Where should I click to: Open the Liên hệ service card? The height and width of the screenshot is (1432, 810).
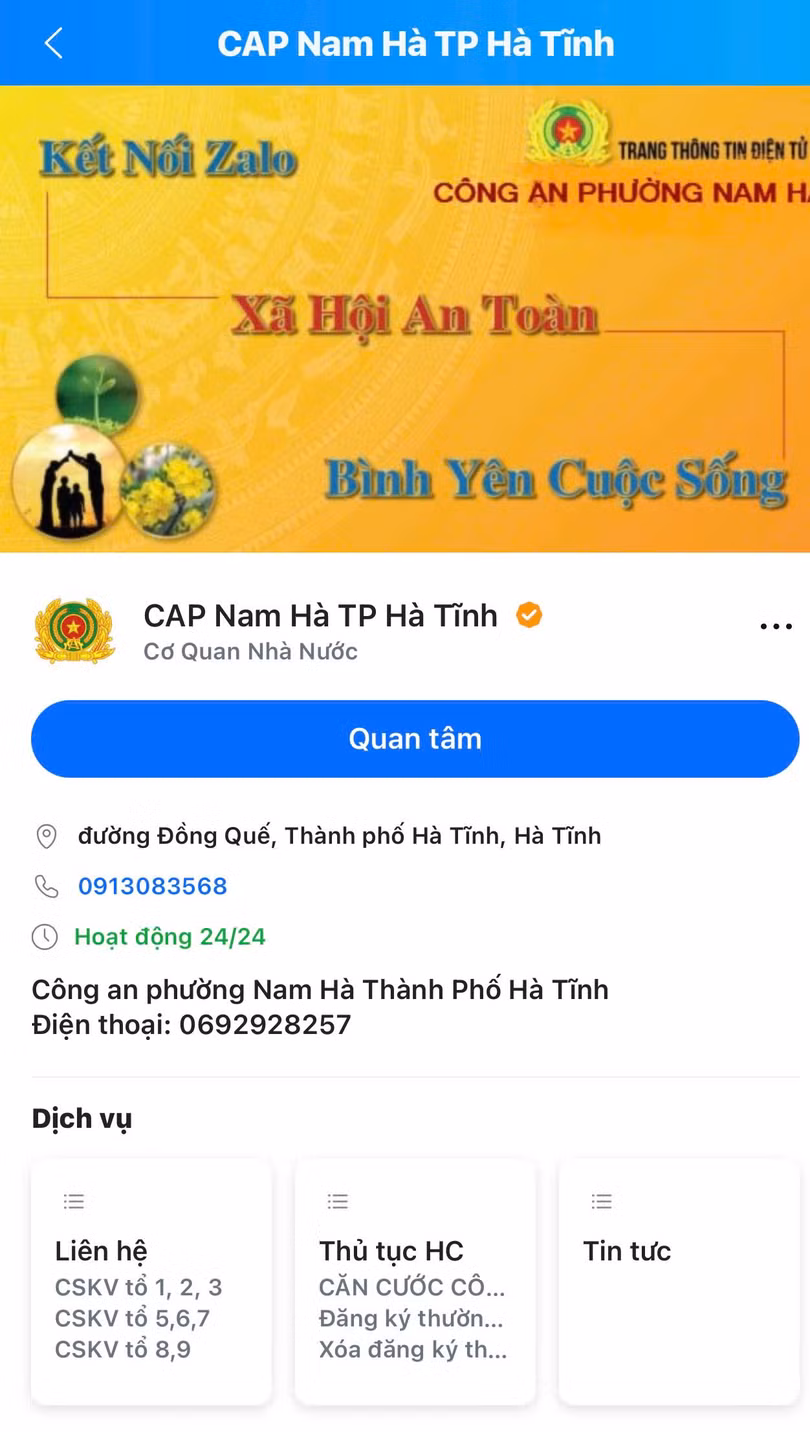pyautogui.click(x=151, y=1282)
